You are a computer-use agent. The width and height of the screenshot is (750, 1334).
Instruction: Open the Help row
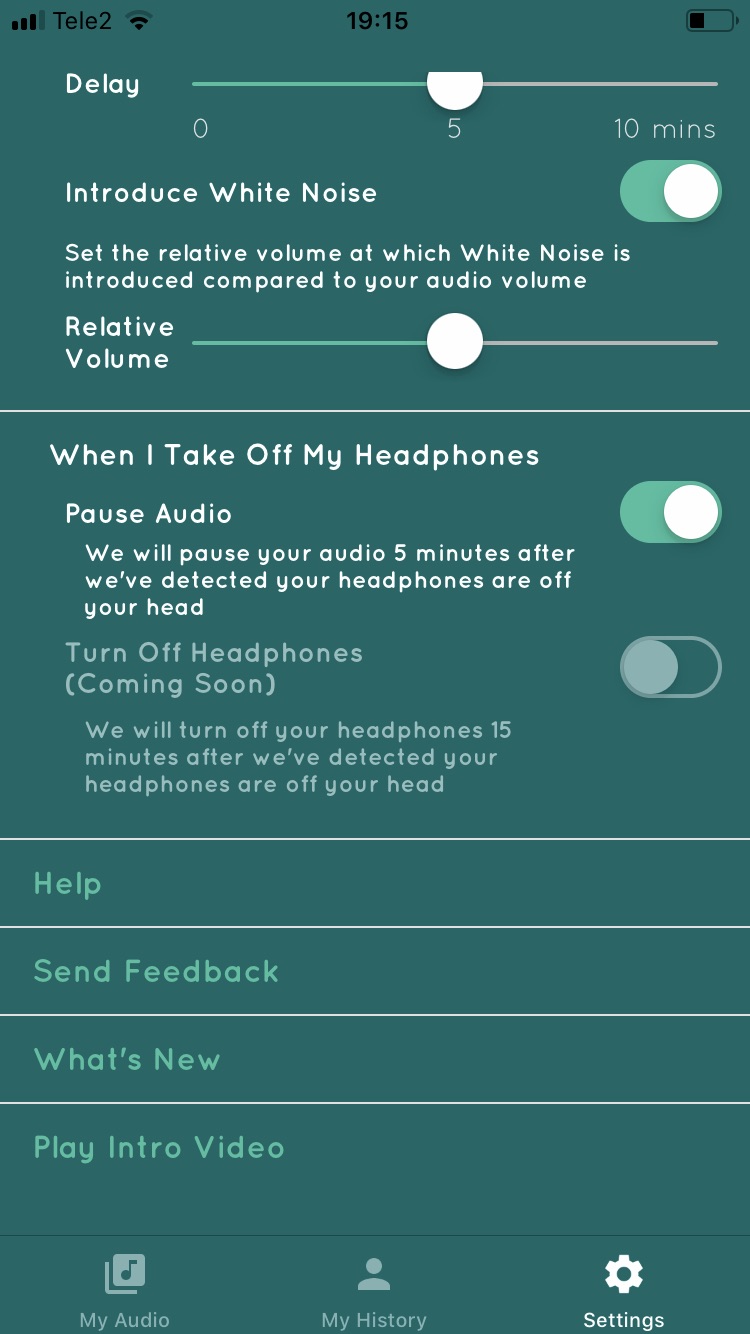pyautogui.click(x=375, y=884)
